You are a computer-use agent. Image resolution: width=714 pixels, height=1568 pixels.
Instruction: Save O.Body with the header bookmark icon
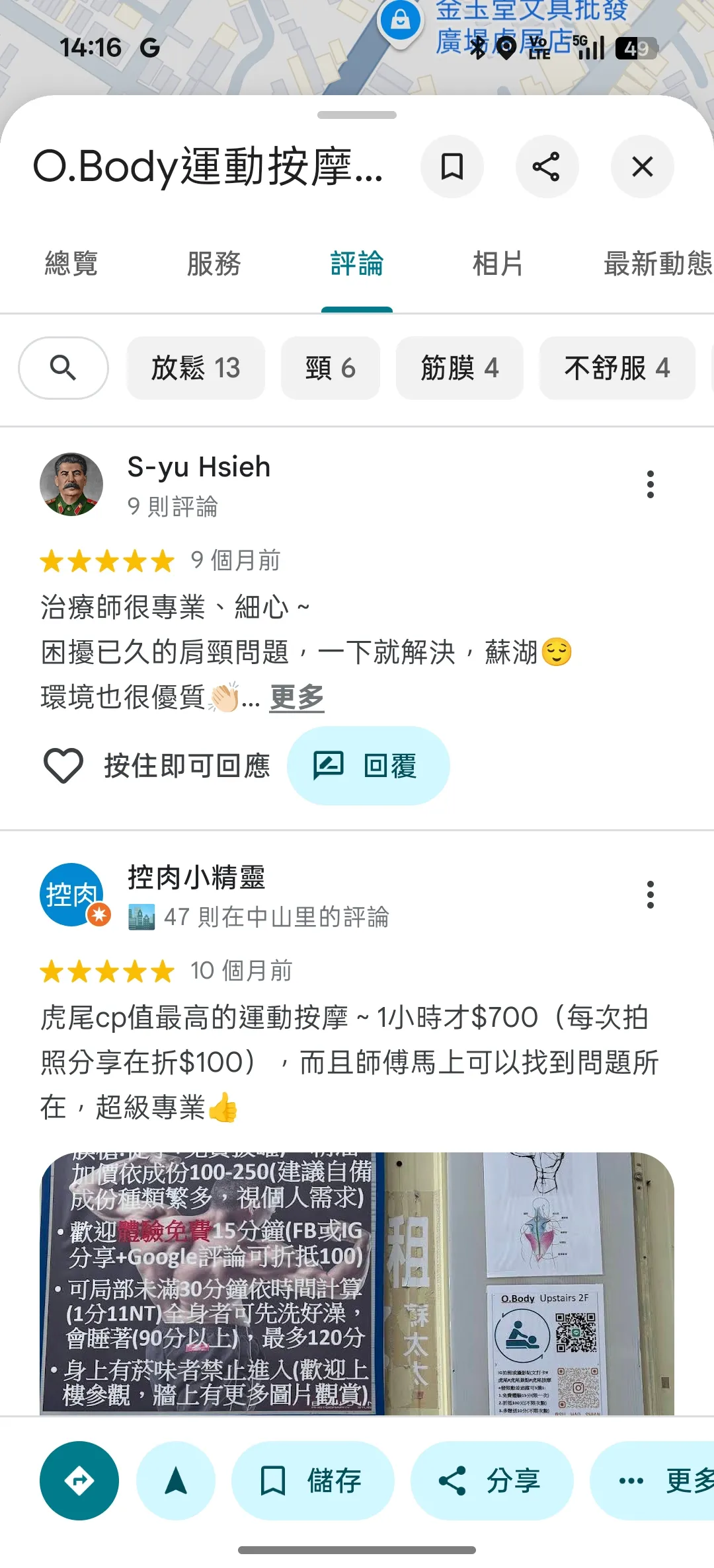(452, 167)
